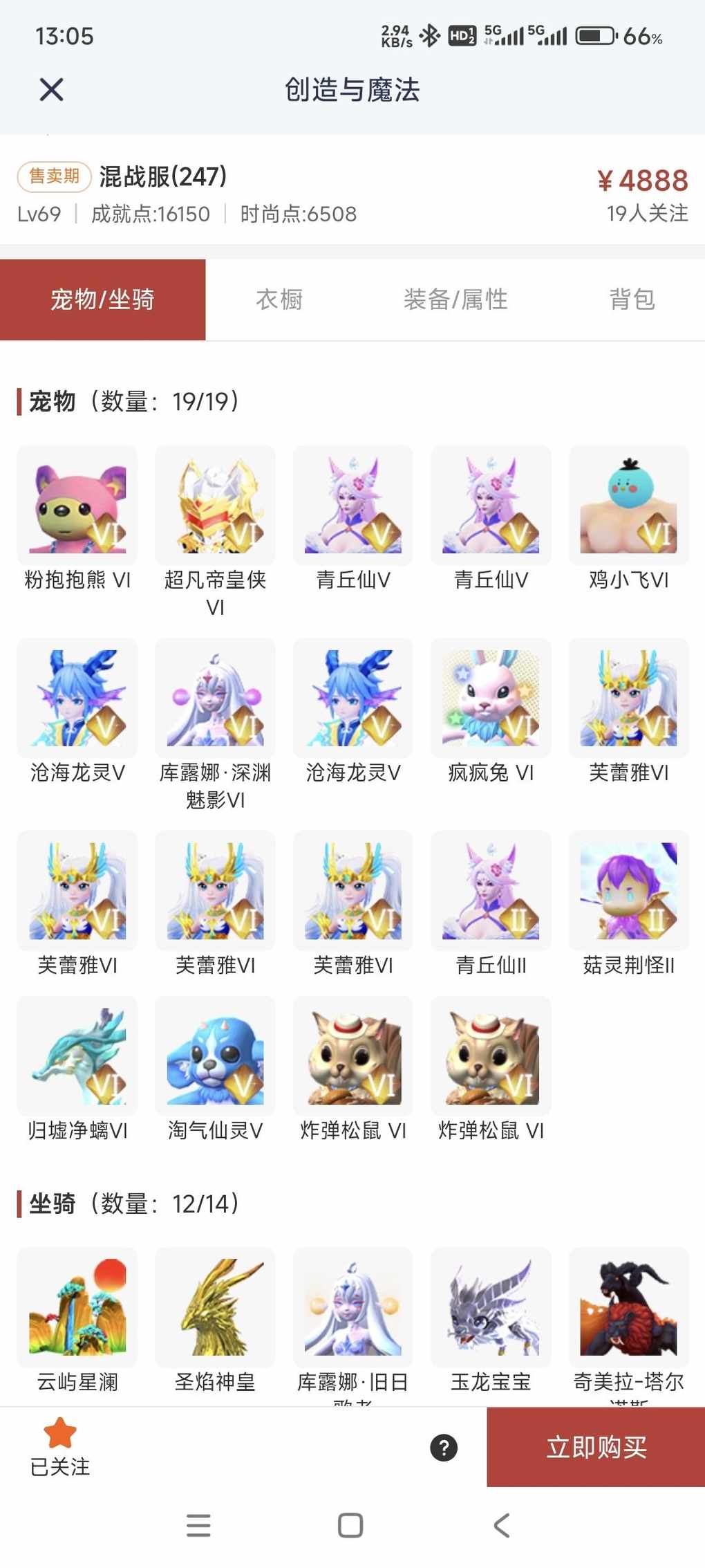Tap the 疯疯兔 VI pet
This screenshot has height=1568, width=705.
491,698
